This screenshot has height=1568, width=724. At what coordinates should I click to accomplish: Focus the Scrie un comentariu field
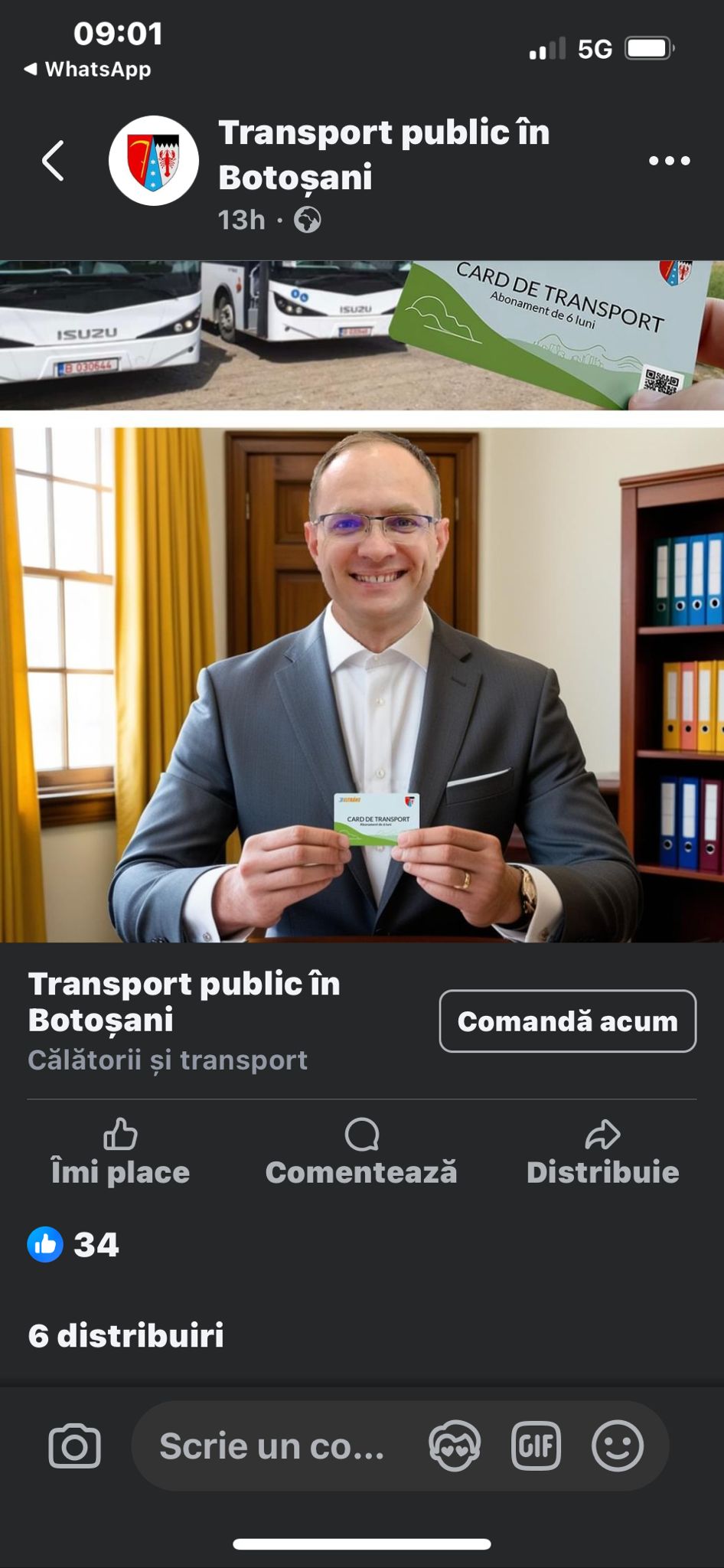click(x=272, y=1446)
